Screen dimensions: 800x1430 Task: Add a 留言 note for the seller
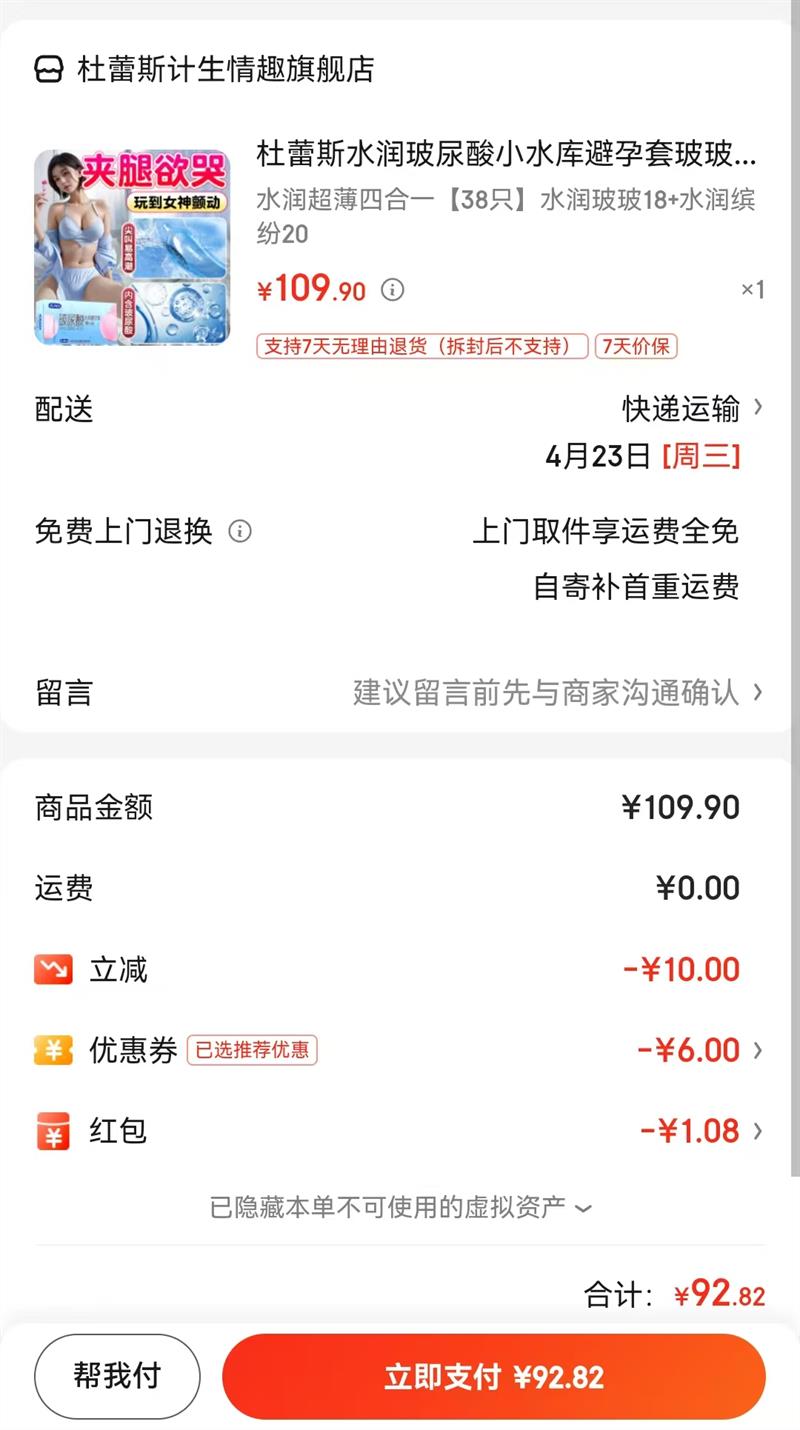pos(556,692)
